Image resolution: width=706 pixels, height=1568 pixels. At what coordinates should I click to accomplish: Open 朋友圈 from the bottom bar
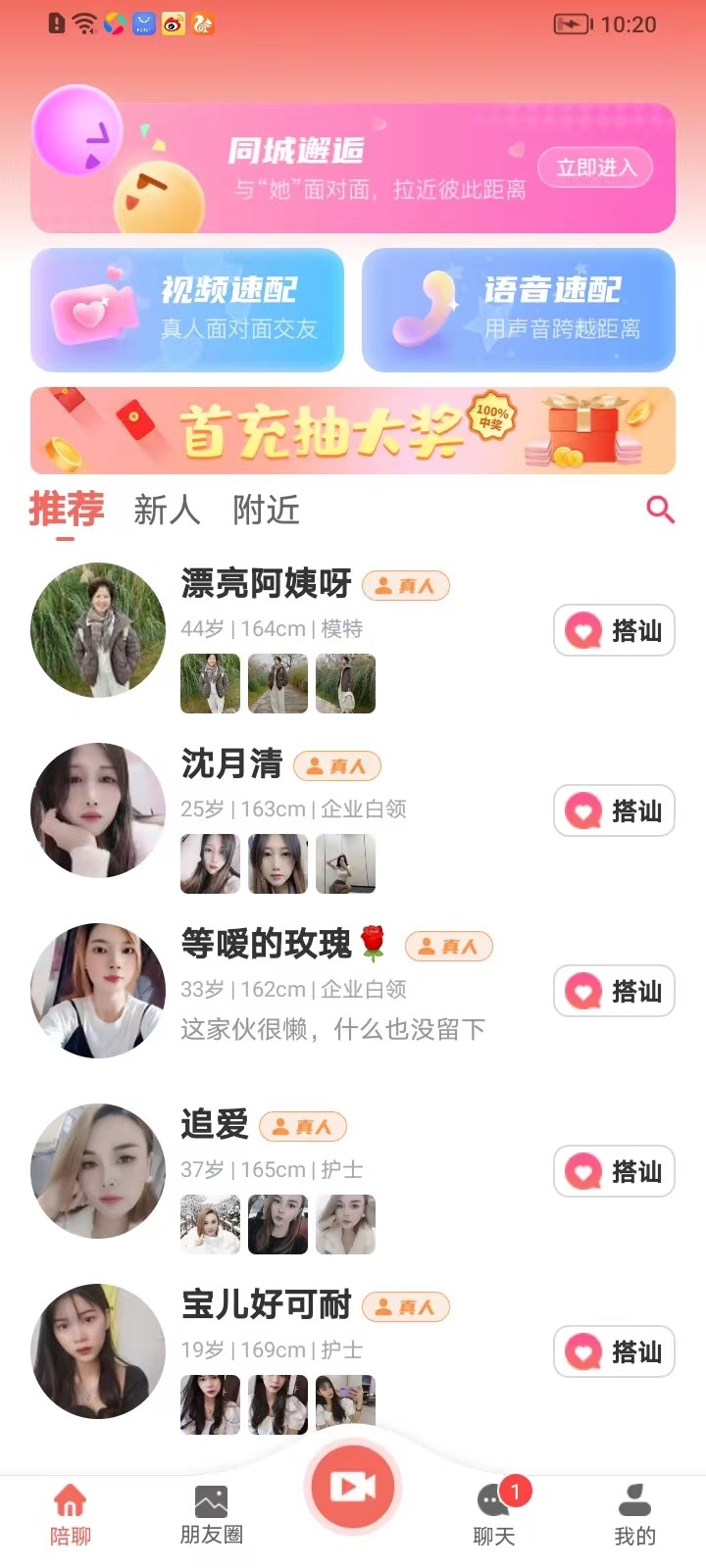coord(211,1509)
